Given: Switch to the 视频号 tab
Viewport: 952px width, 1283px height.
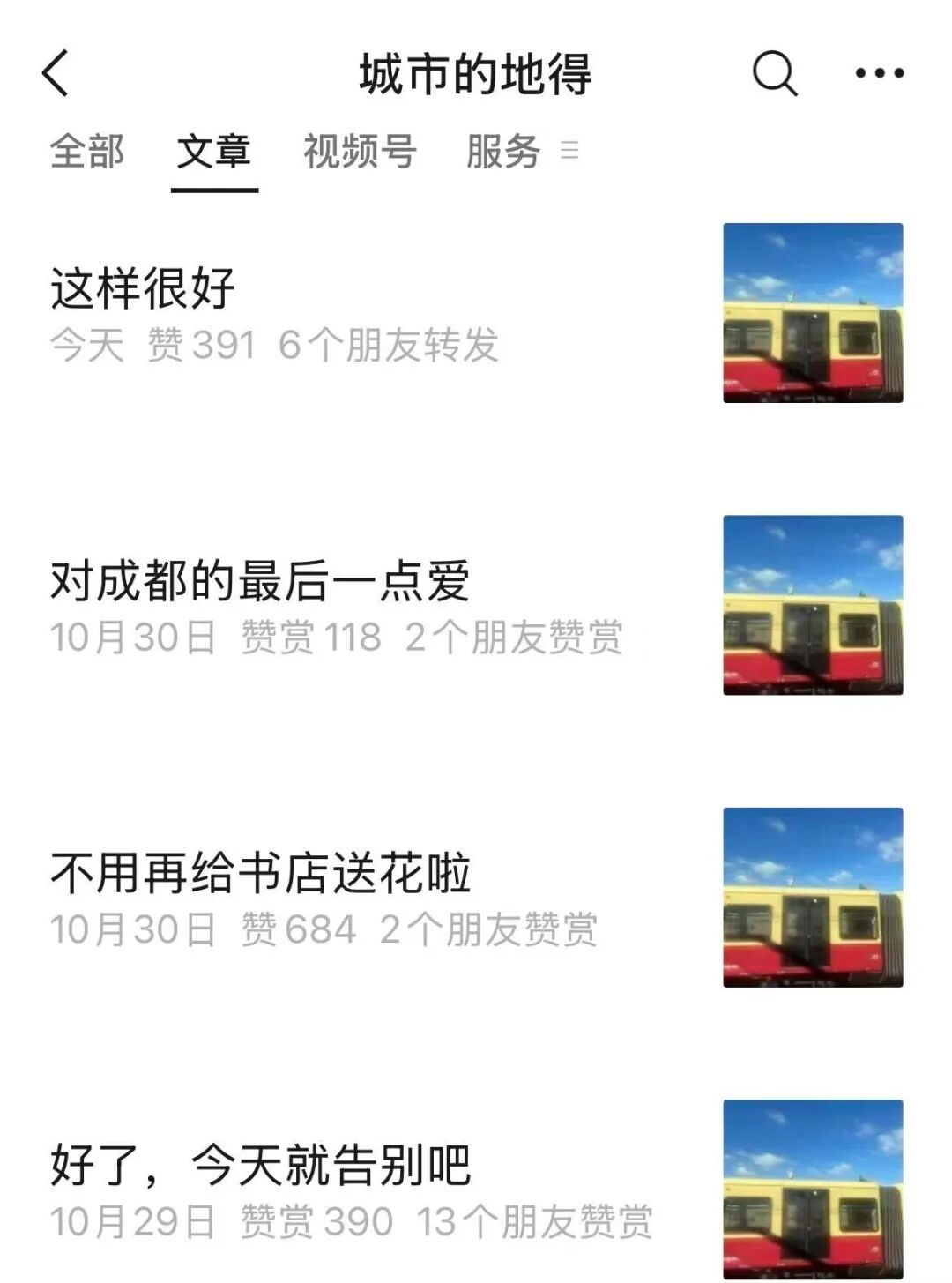Looking at the screenshot, I should click(x=356, y=152).
